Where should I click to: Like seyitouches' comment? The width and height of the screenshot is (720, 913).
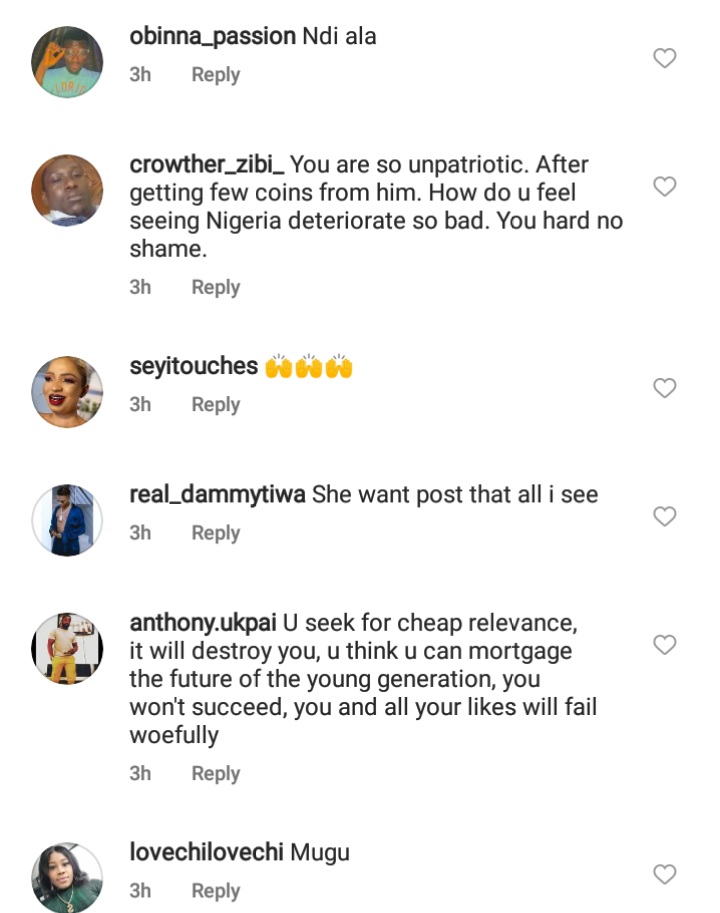[x=665, y=388]
